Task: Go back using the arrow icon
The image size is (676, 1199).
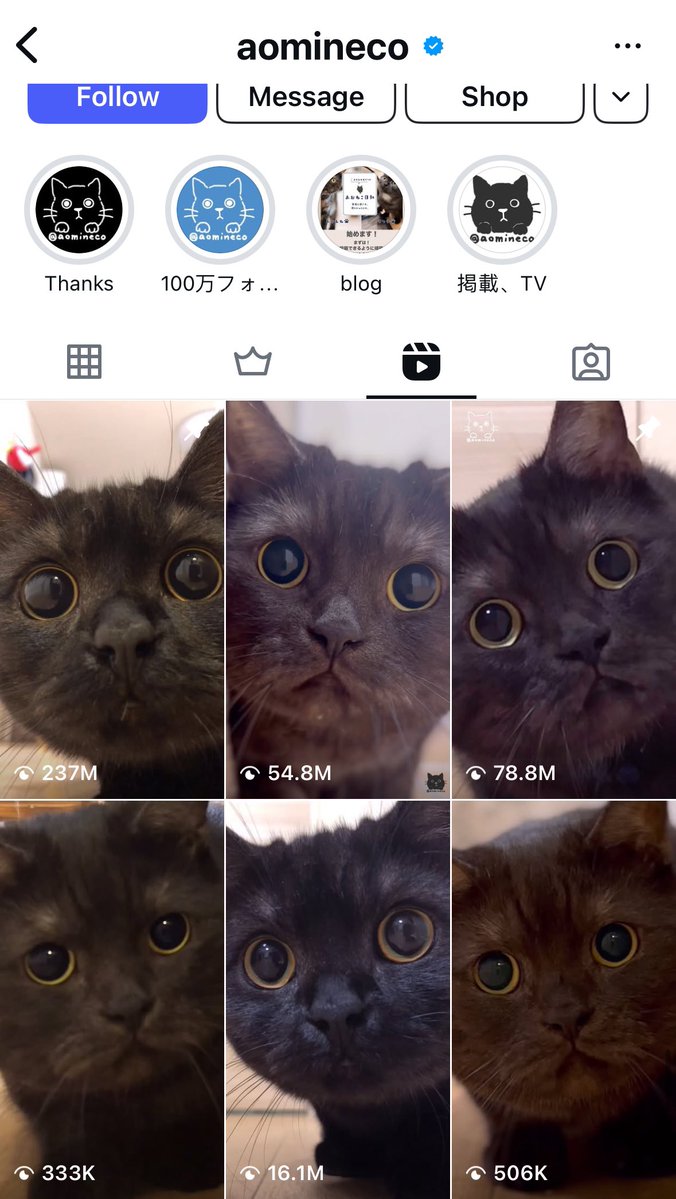Action: [27, 46]
